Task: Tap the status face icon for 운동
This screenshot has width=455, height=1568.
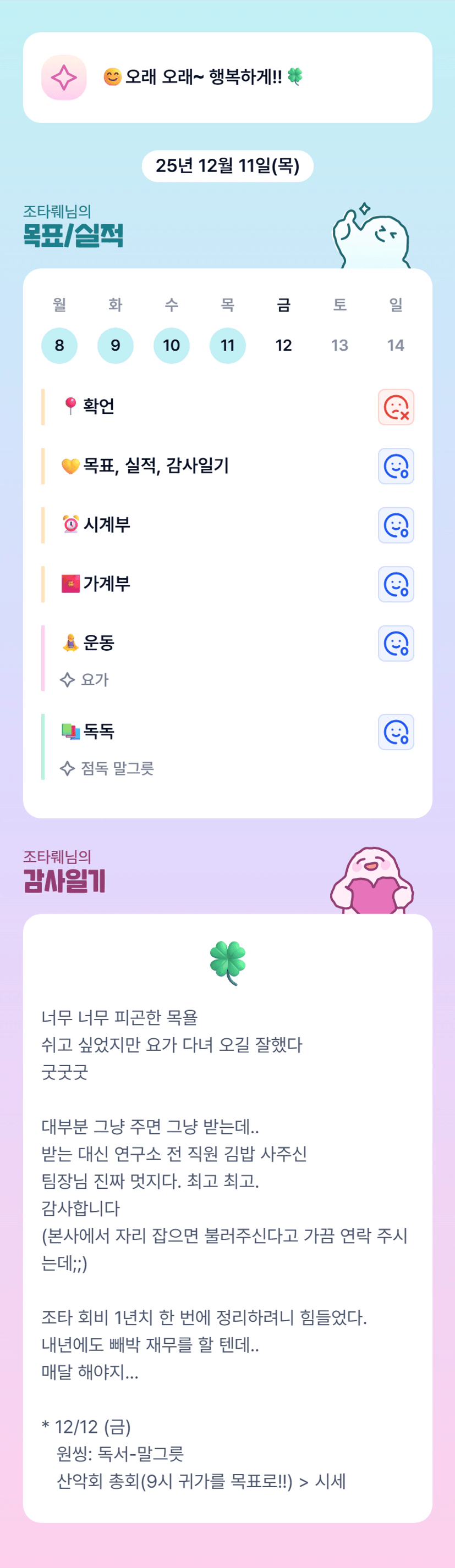Action: (x=396, y=644)
